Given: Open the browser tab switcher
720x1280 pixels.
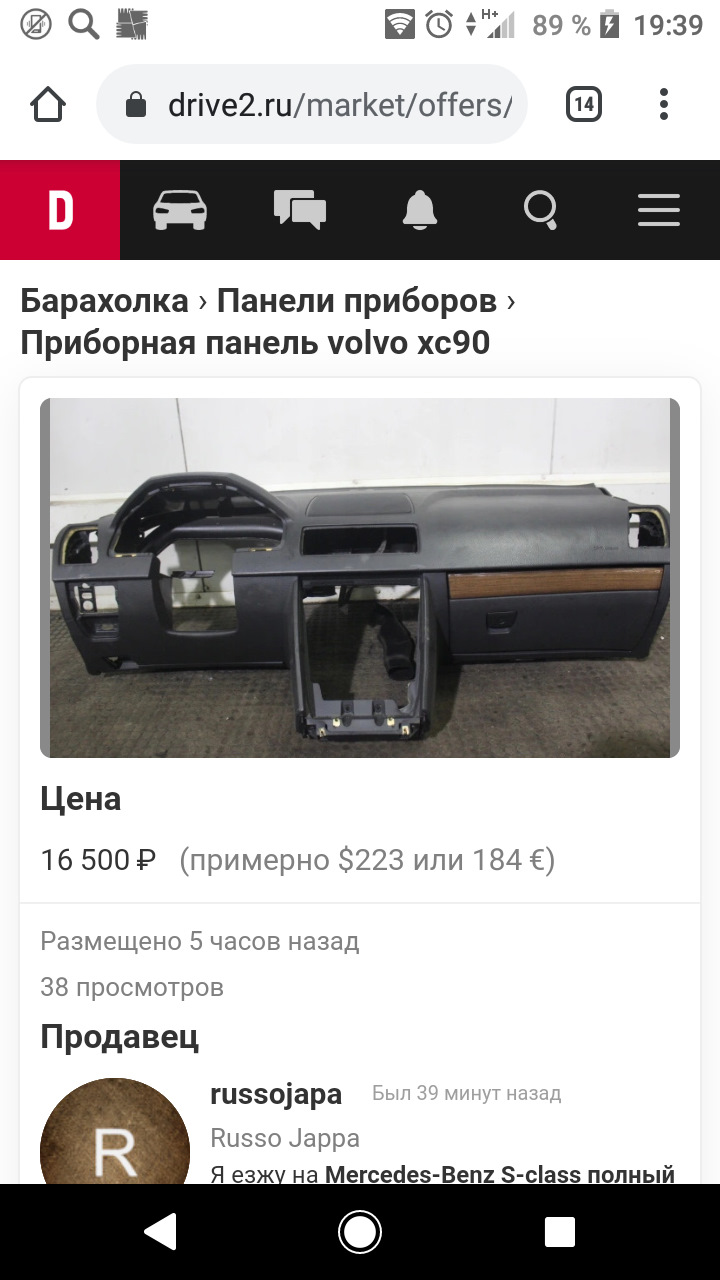Looking at the screenshot, I should click(x=584, y=104).
